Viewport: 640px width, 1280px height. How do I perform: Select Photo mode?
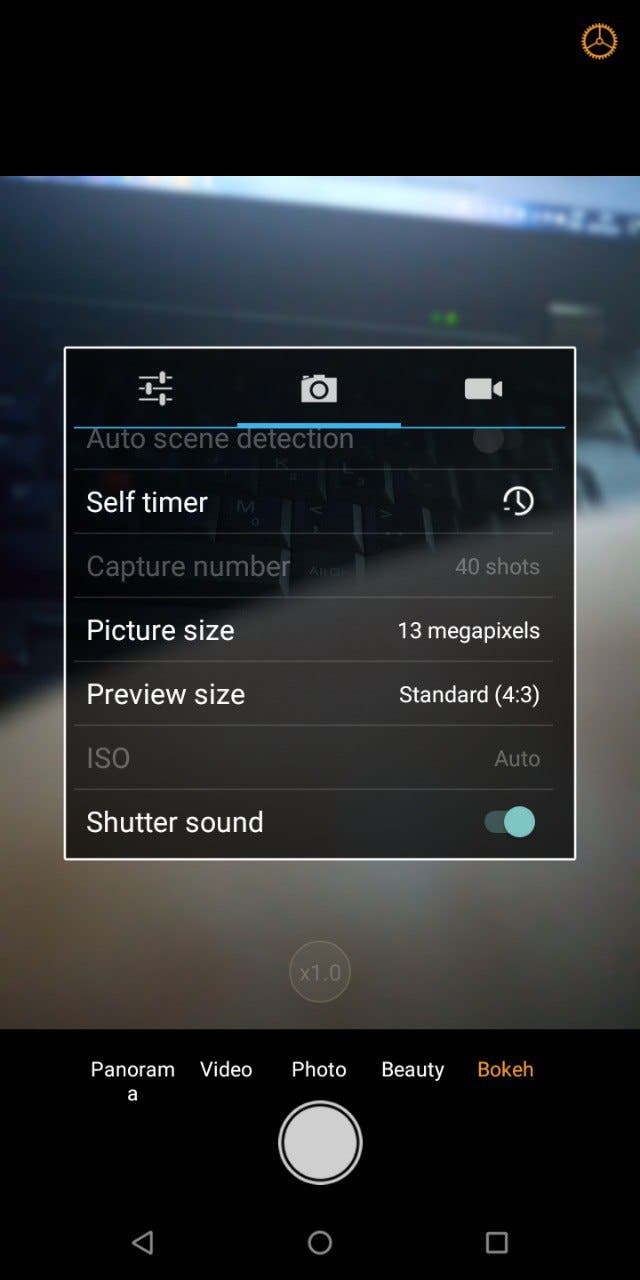coord(319,1069)
